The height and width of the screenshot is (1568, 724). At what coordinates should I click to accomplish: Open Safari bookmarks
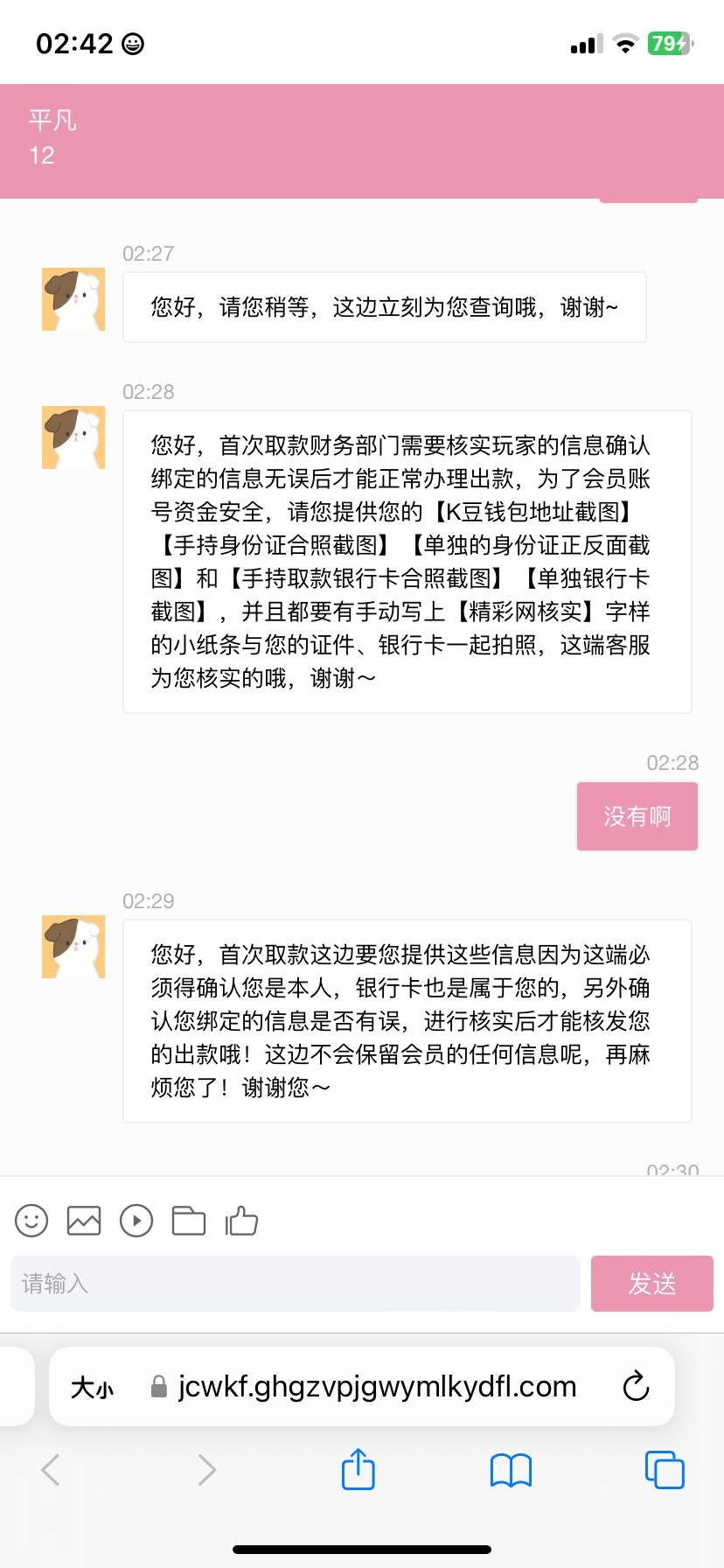pos(512,1469)
